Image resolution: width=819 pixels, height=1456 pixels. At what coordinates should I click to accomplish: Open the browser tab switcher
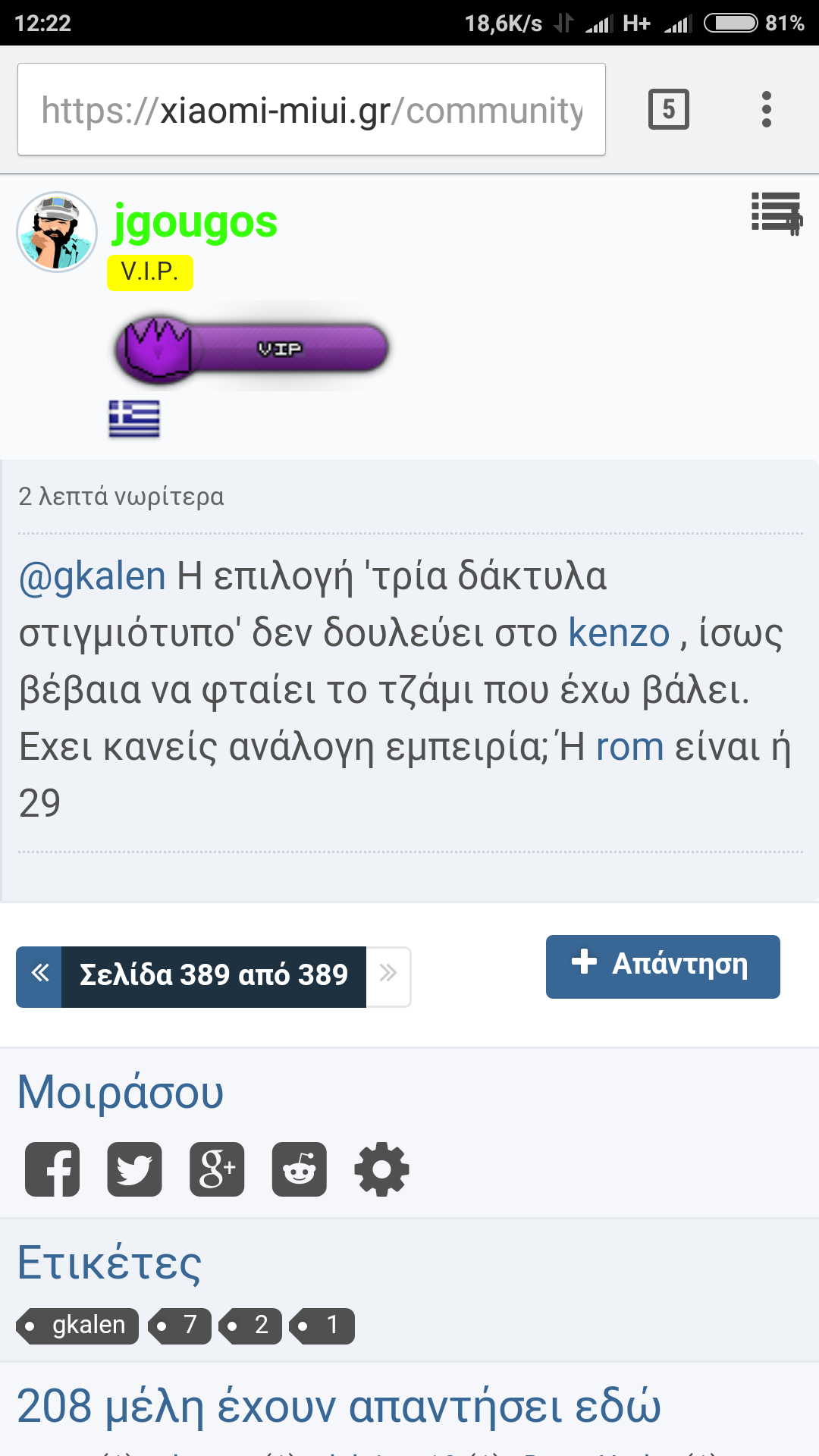pos(668,109)
